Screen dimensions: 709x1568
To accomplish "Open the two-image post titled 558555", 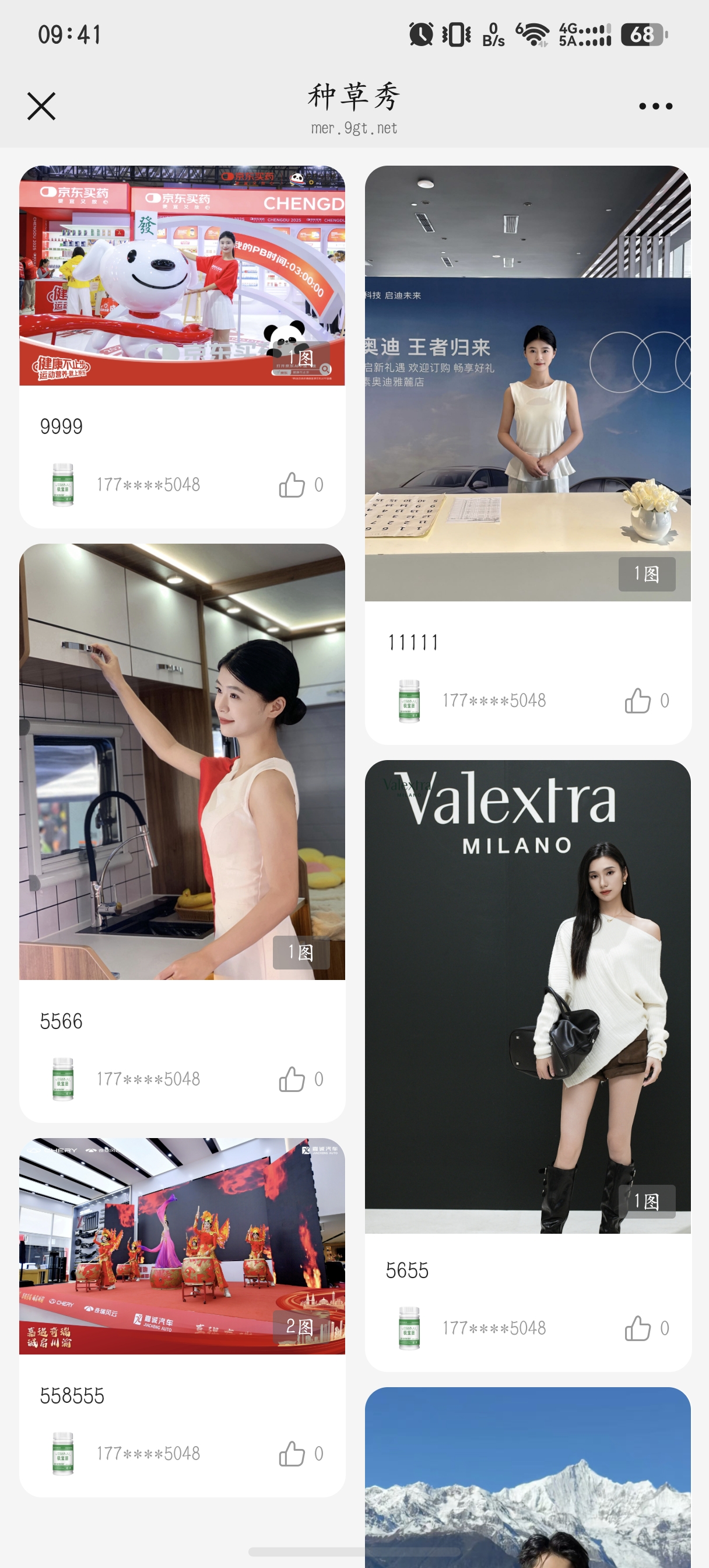I will 182,1246.
